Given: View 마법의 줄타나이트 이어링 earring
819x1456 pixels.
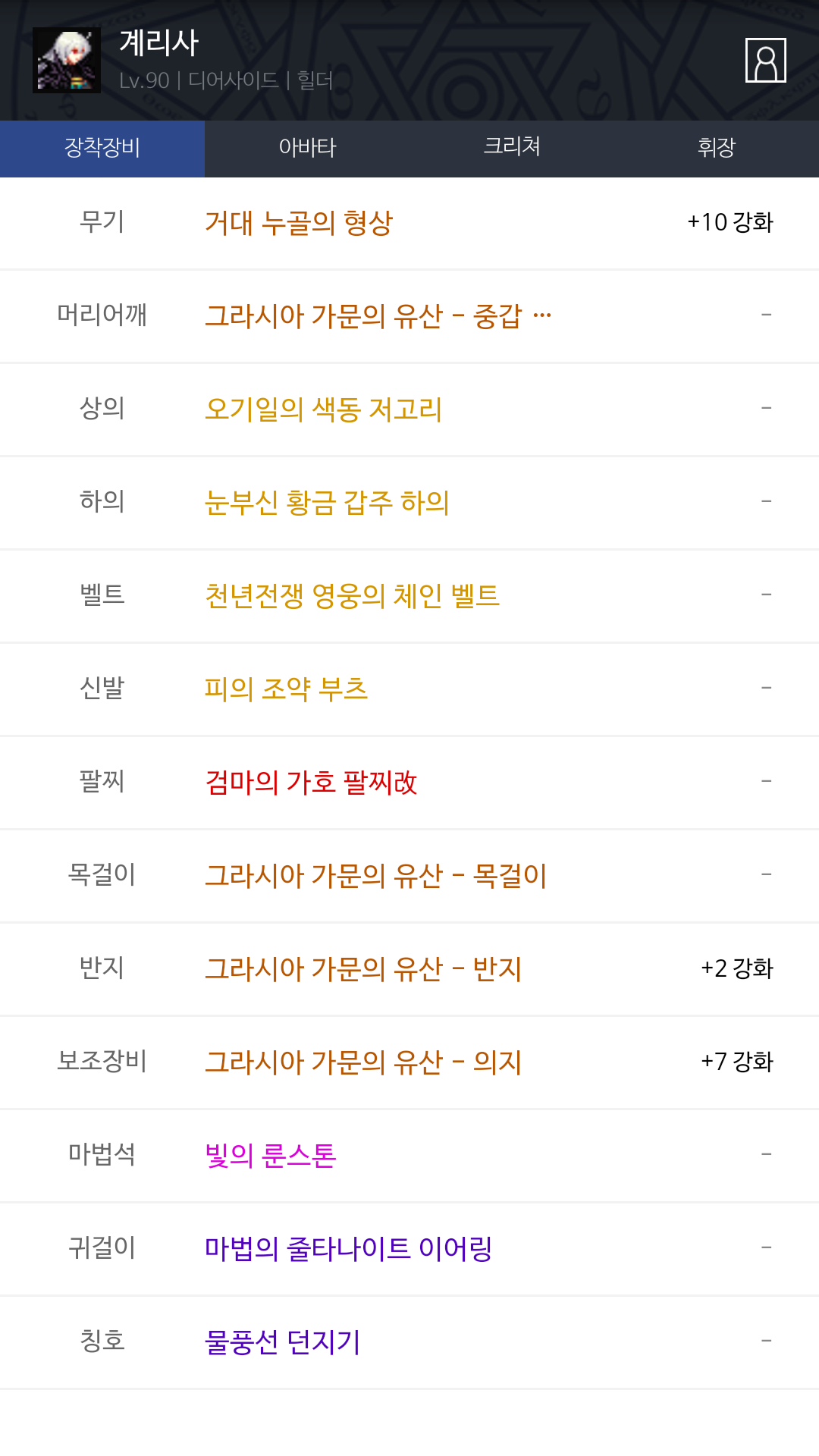Looking at the screenshot, I should click(x=348, y=1249).
